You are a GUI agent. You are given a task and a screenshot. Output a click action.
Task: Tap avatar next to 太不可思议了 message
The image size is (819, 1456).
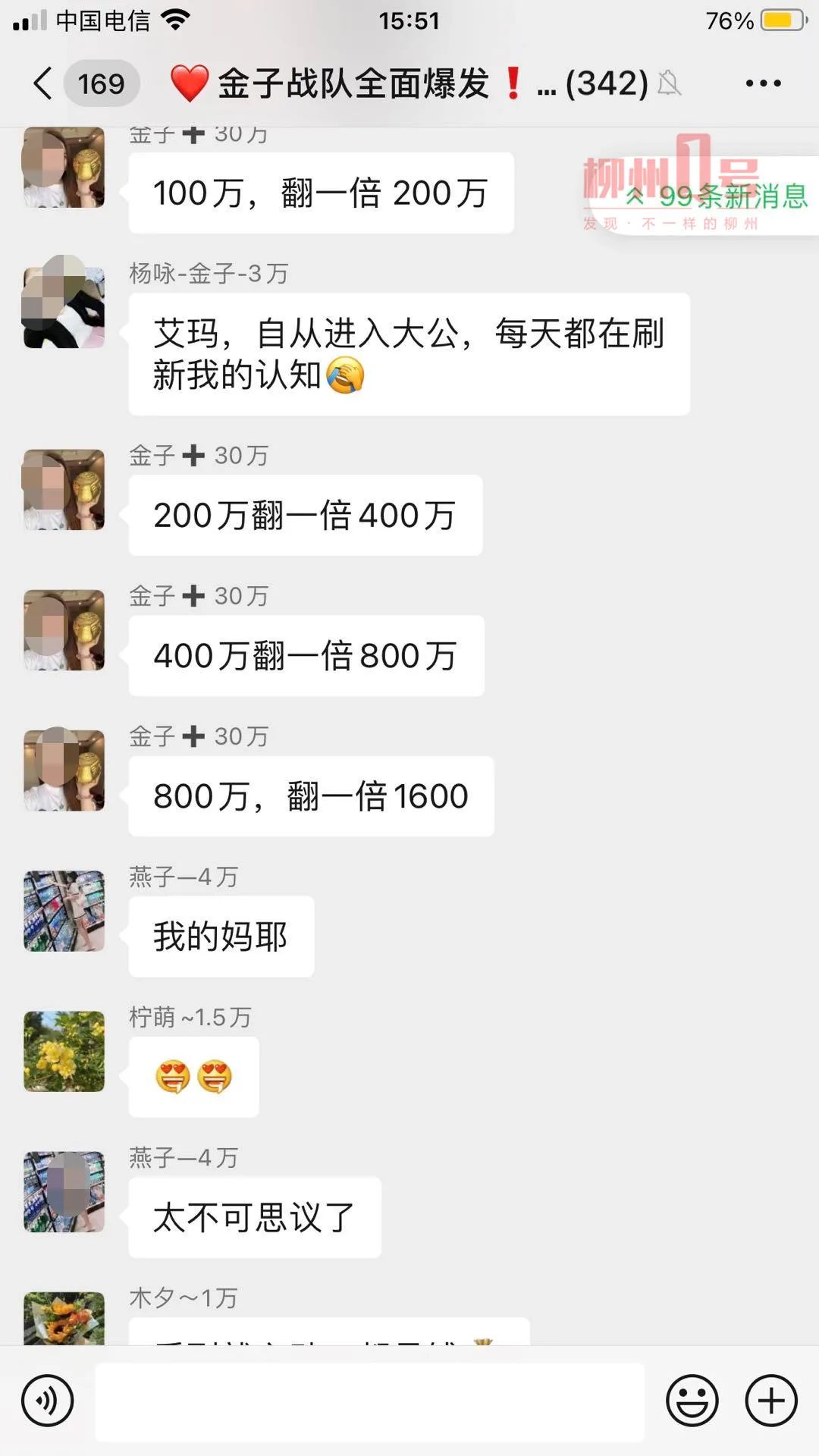(64, 1191)
